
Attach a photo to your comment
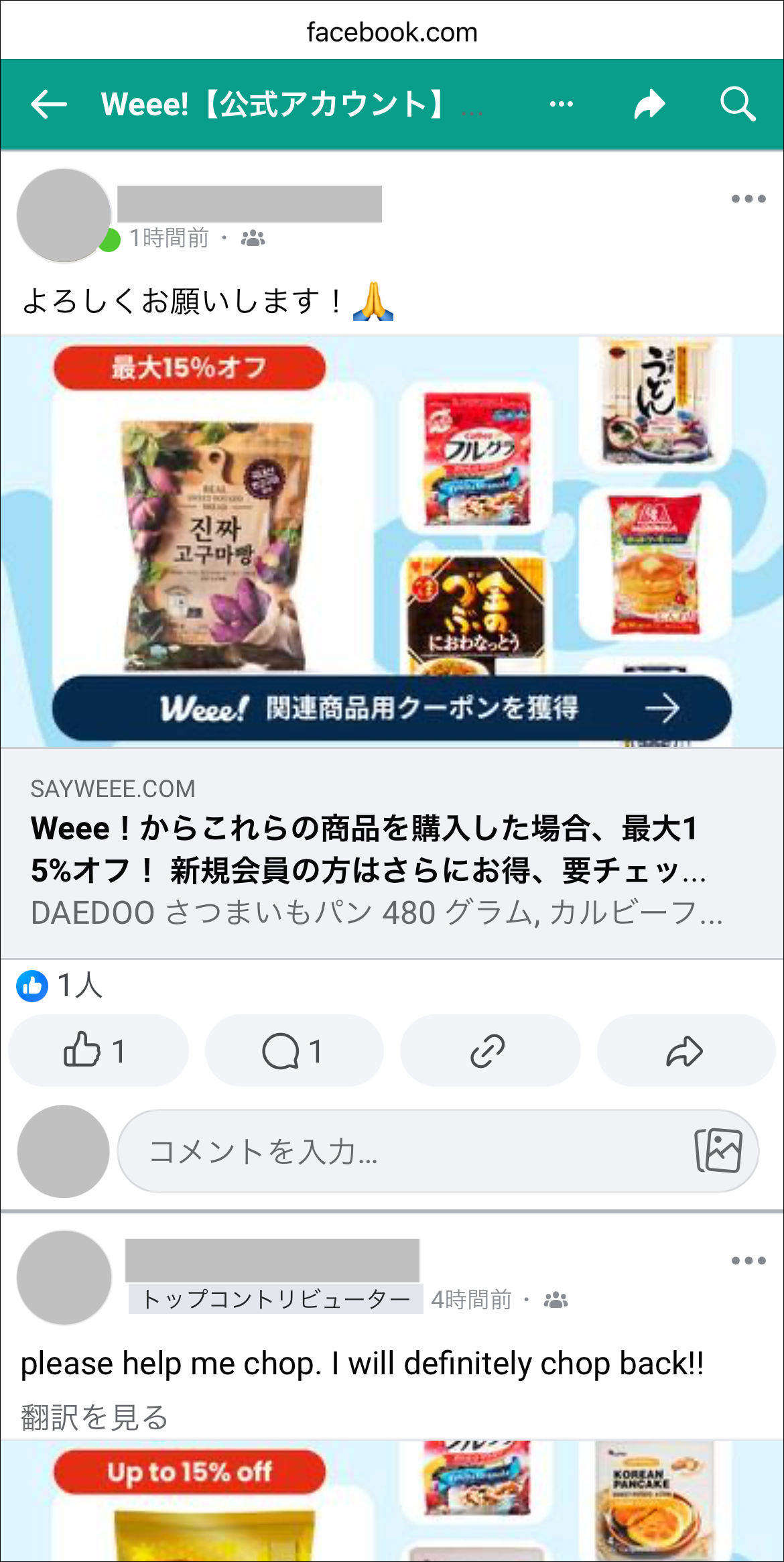pos(718,1151)
